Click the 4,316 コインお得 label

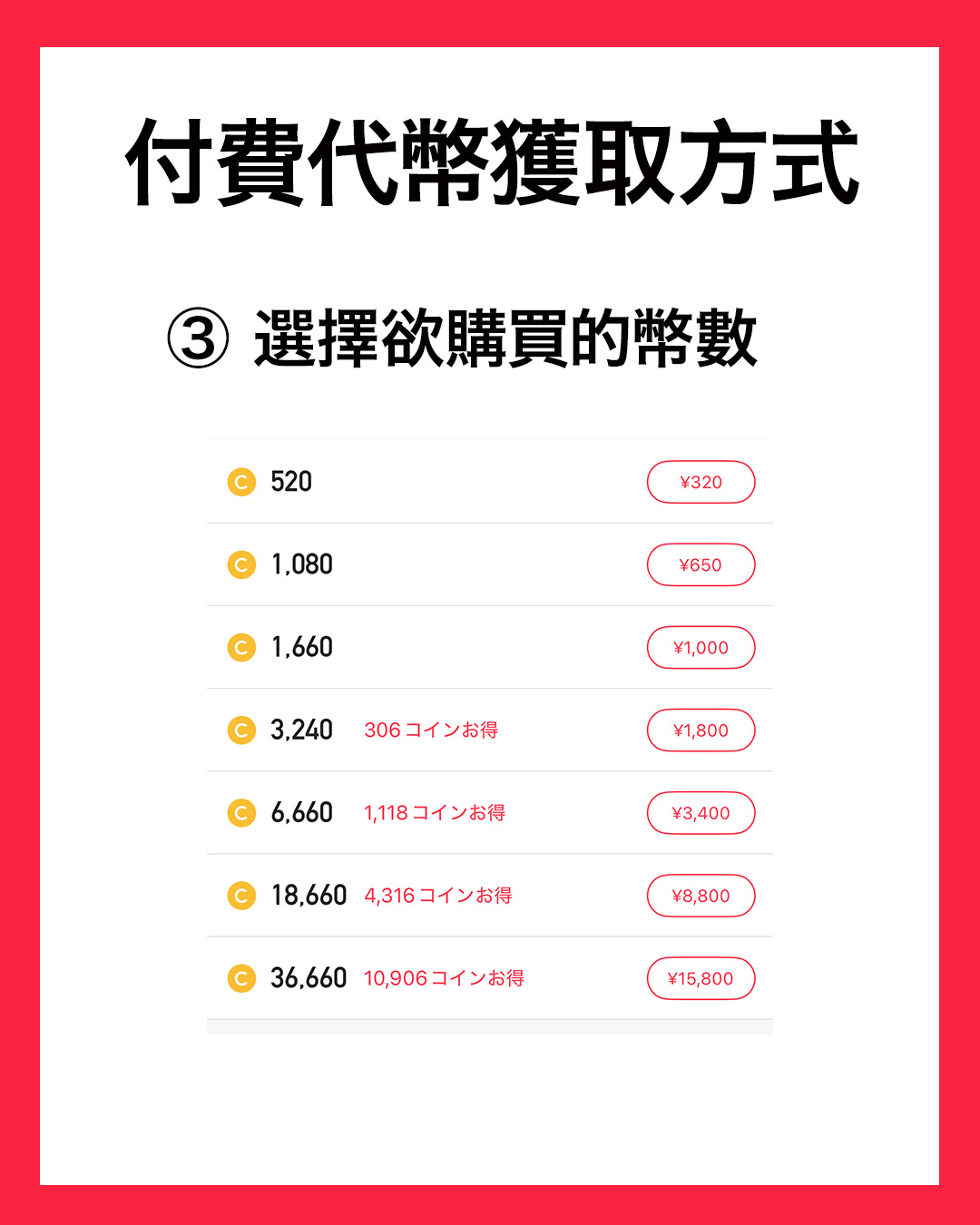click(x=438, y=895)
